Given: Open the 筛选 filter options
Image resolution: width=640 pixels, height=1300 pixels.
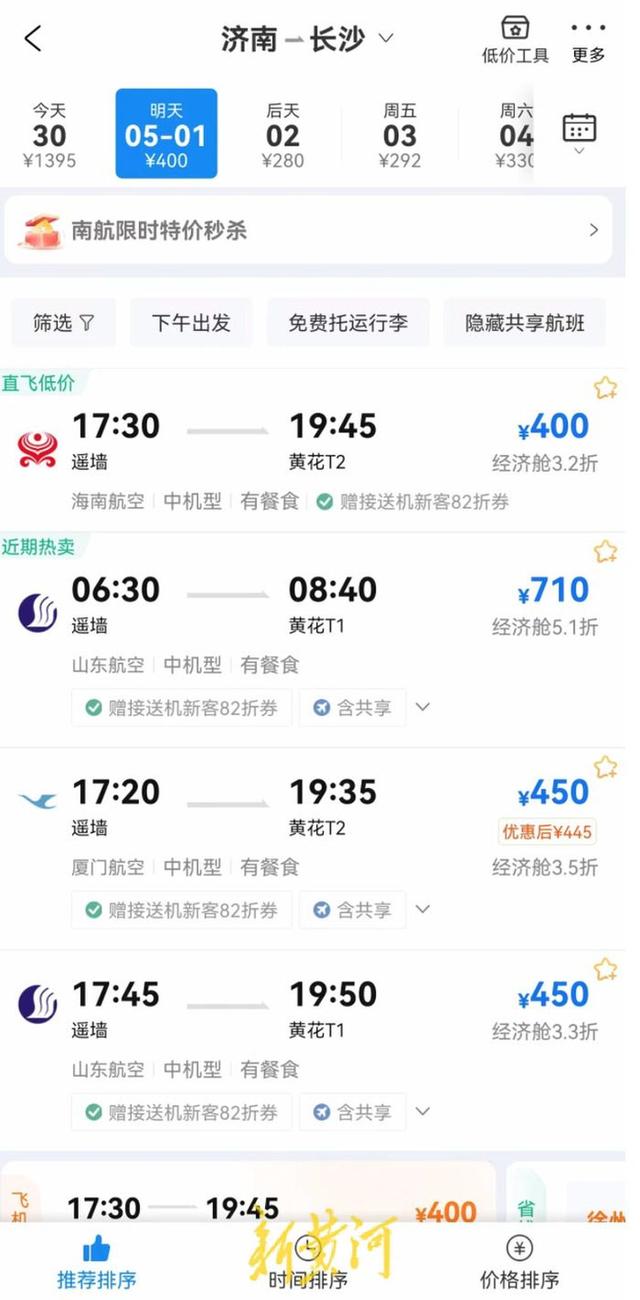Looking at the screenshot, I should tap(63, 323).
